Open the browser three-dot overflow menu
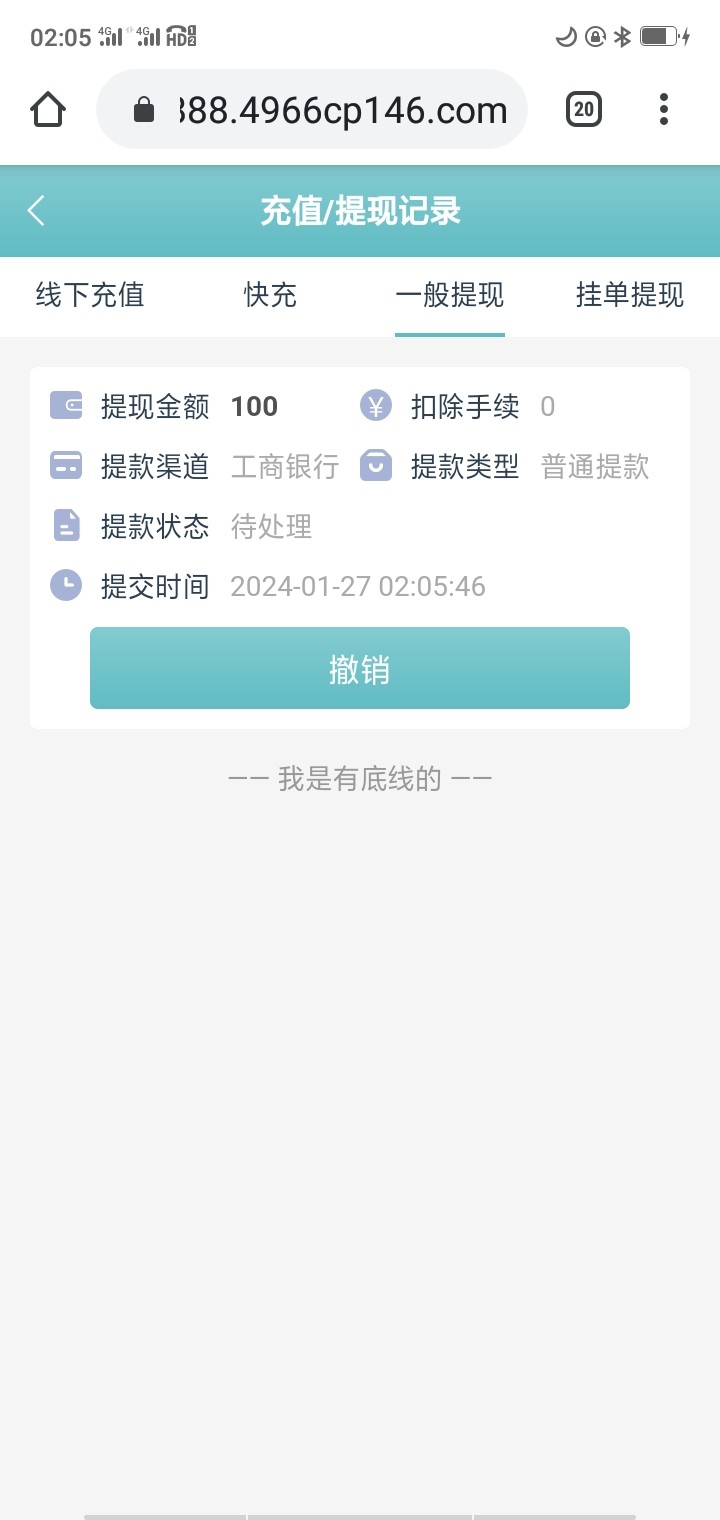The image size is (720, 1520). point(663,109)
